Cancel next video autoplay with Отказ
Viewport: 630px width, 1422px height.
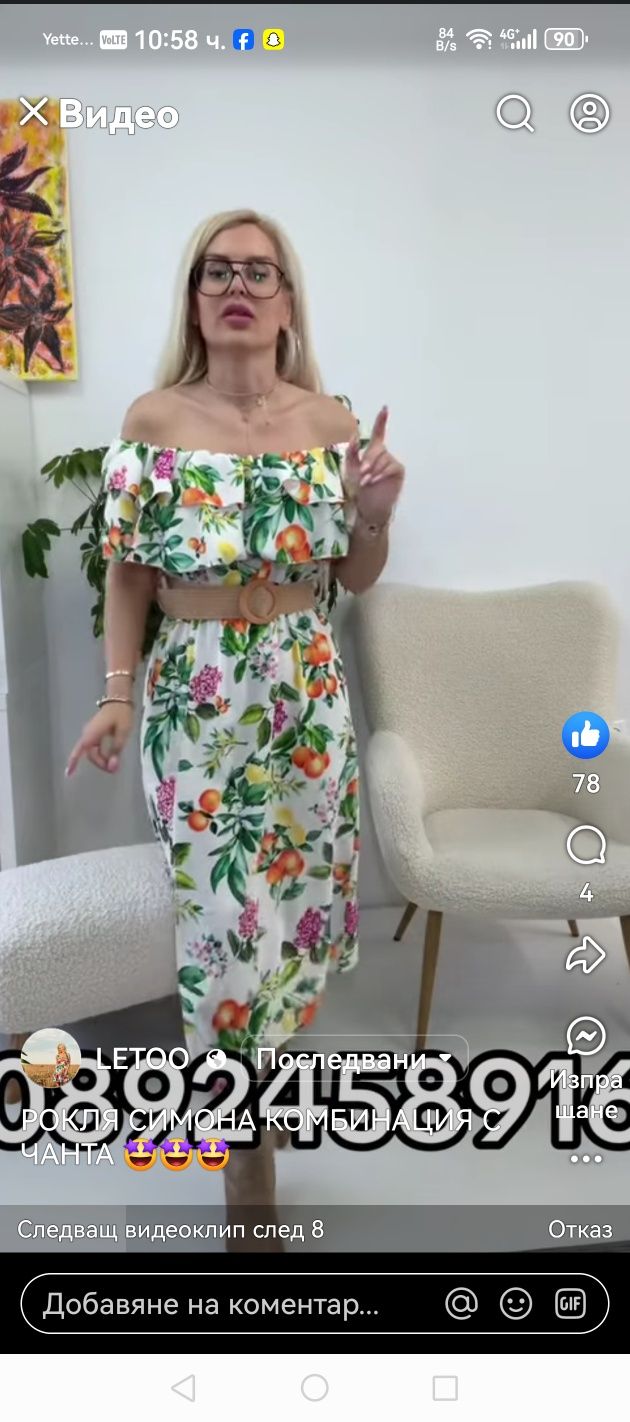580,1229
